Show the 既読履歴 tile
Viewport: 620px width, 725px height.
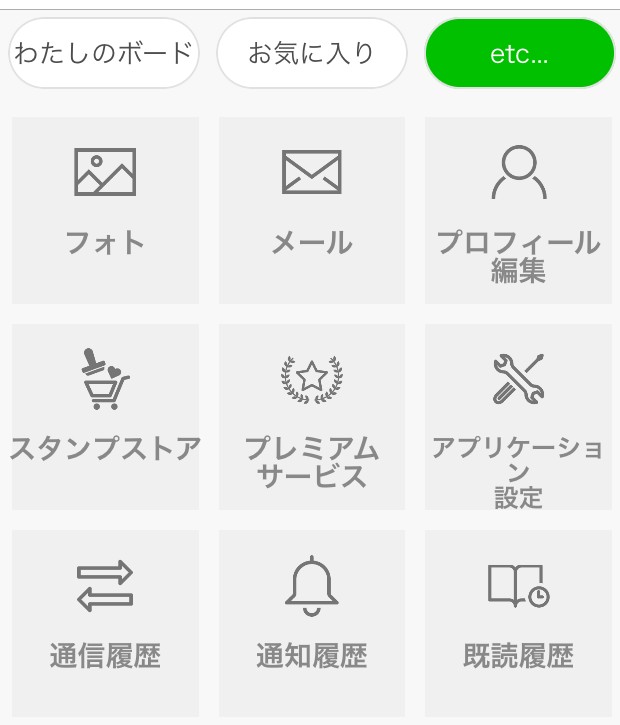coord(518,620)
